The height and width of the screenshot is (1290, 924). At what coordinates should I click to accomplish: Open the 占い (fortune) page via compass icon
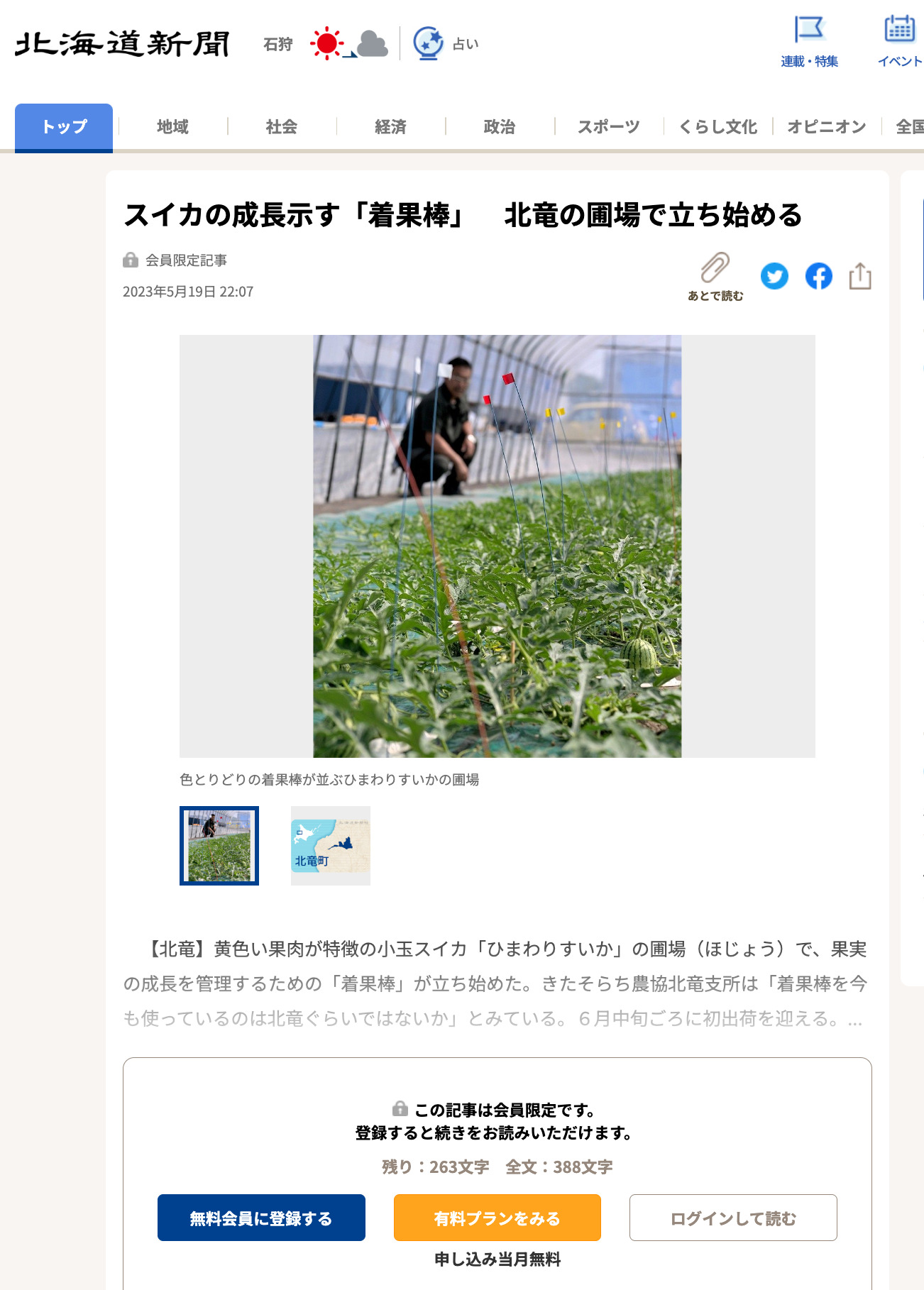pos(428,43)
